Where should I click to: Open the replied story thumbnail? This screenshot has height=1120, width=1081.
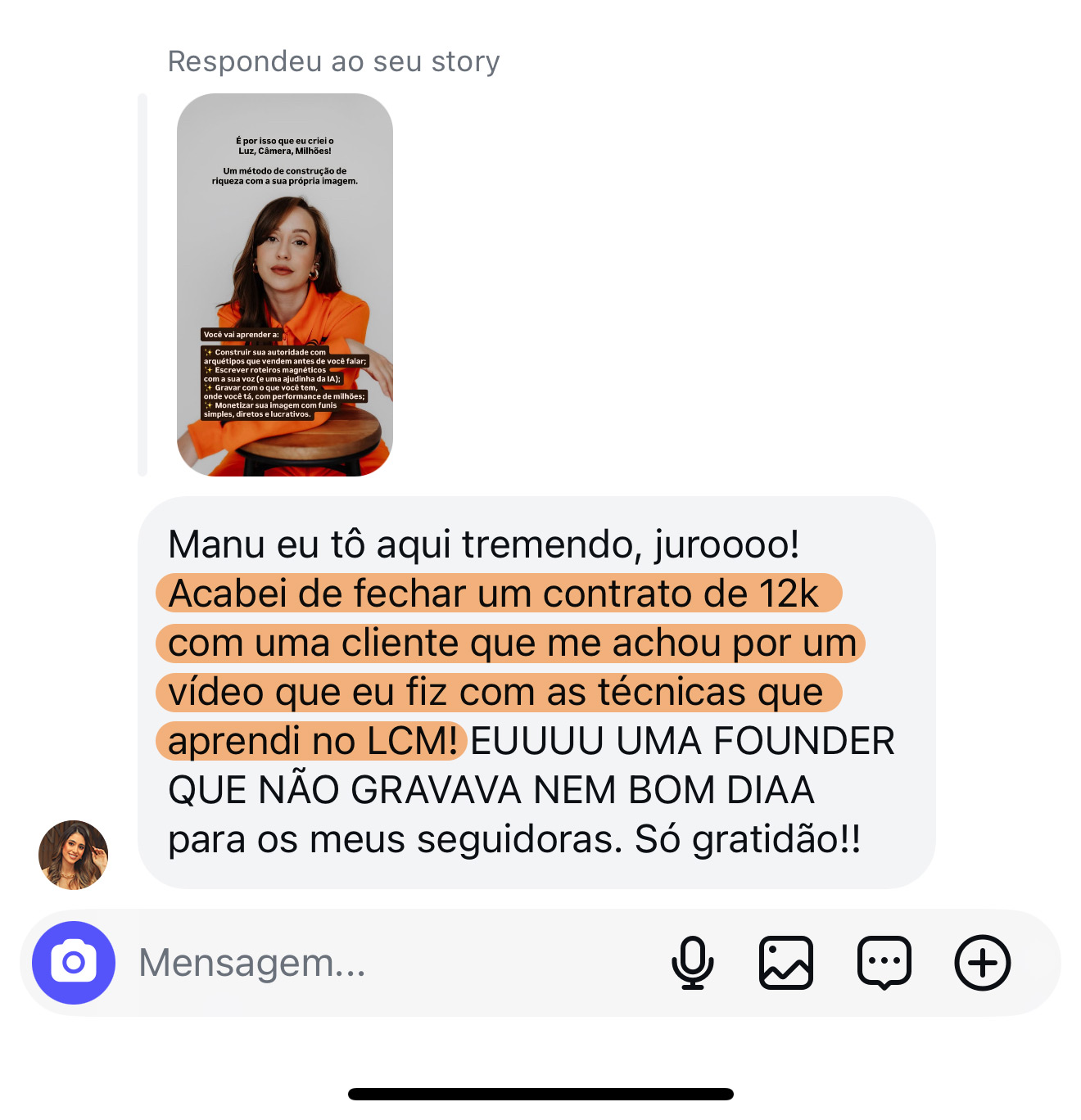285,285
